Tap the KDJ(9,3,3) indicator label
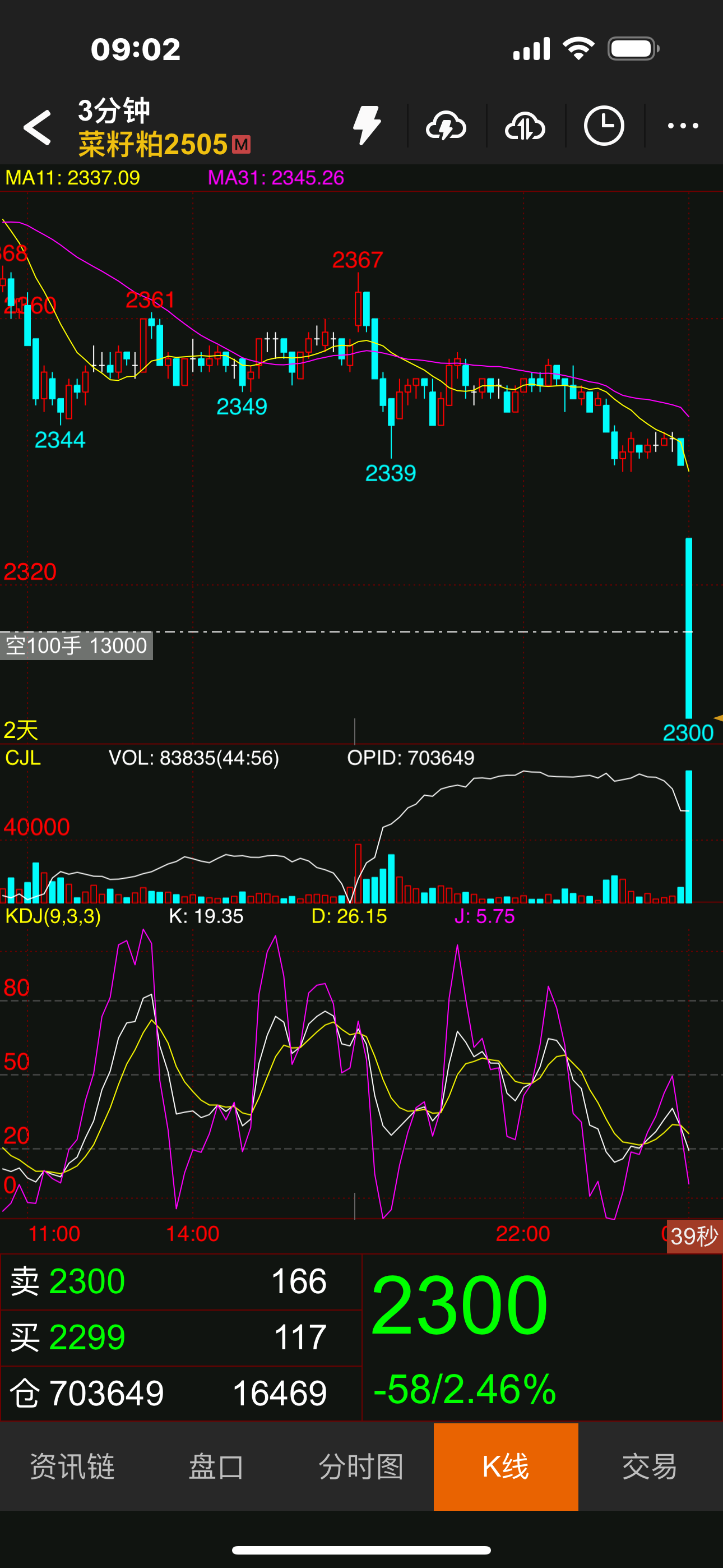Image resolution: width=723 pixels, height=1568 pixels. click(53, 915)
